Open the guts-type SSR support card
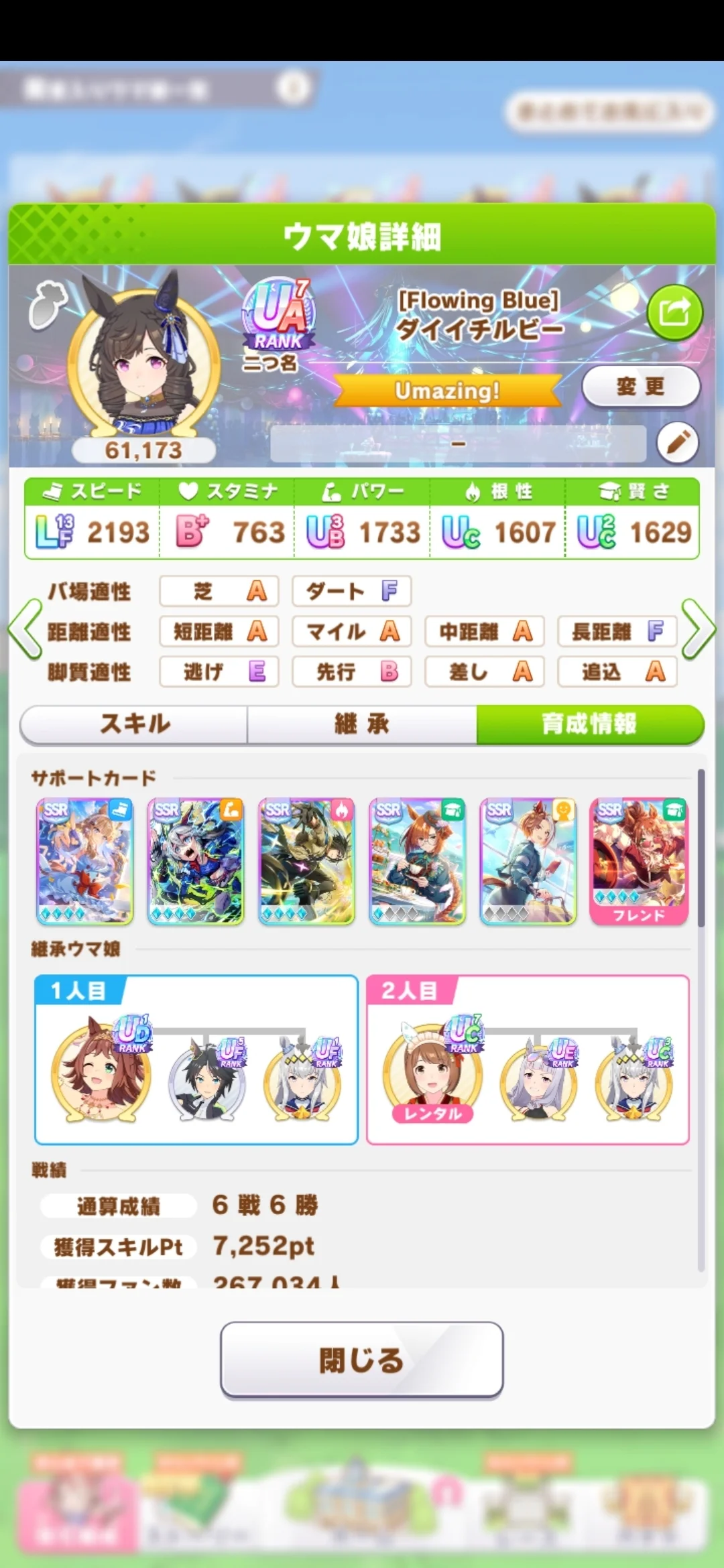This screenshot has width=724, height=1568. 306,861
